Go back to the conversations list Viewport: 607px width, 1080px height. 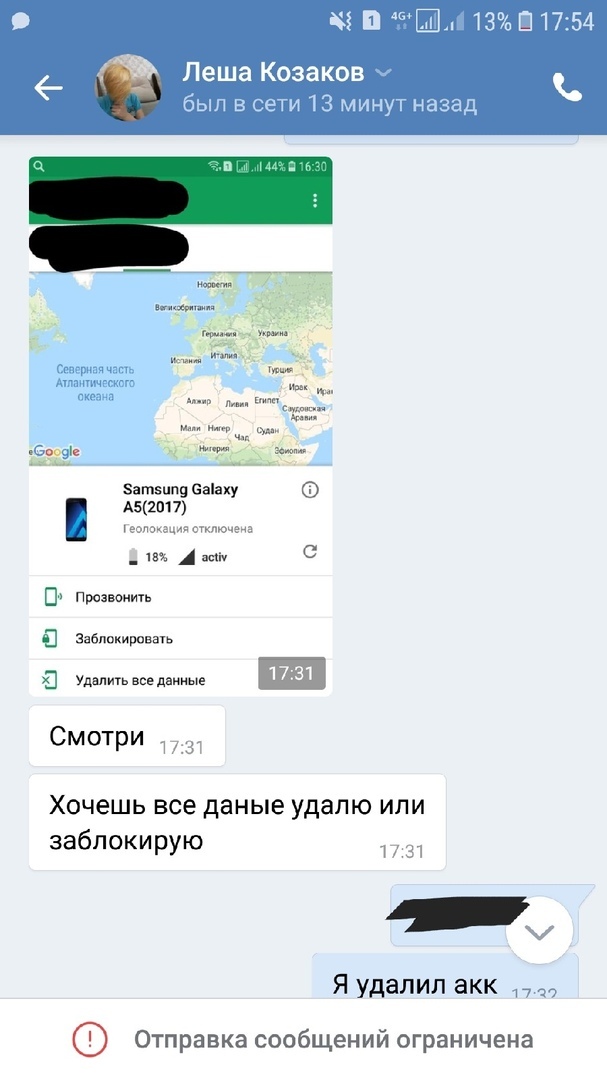pyautogui.click(x=48, y=88)
